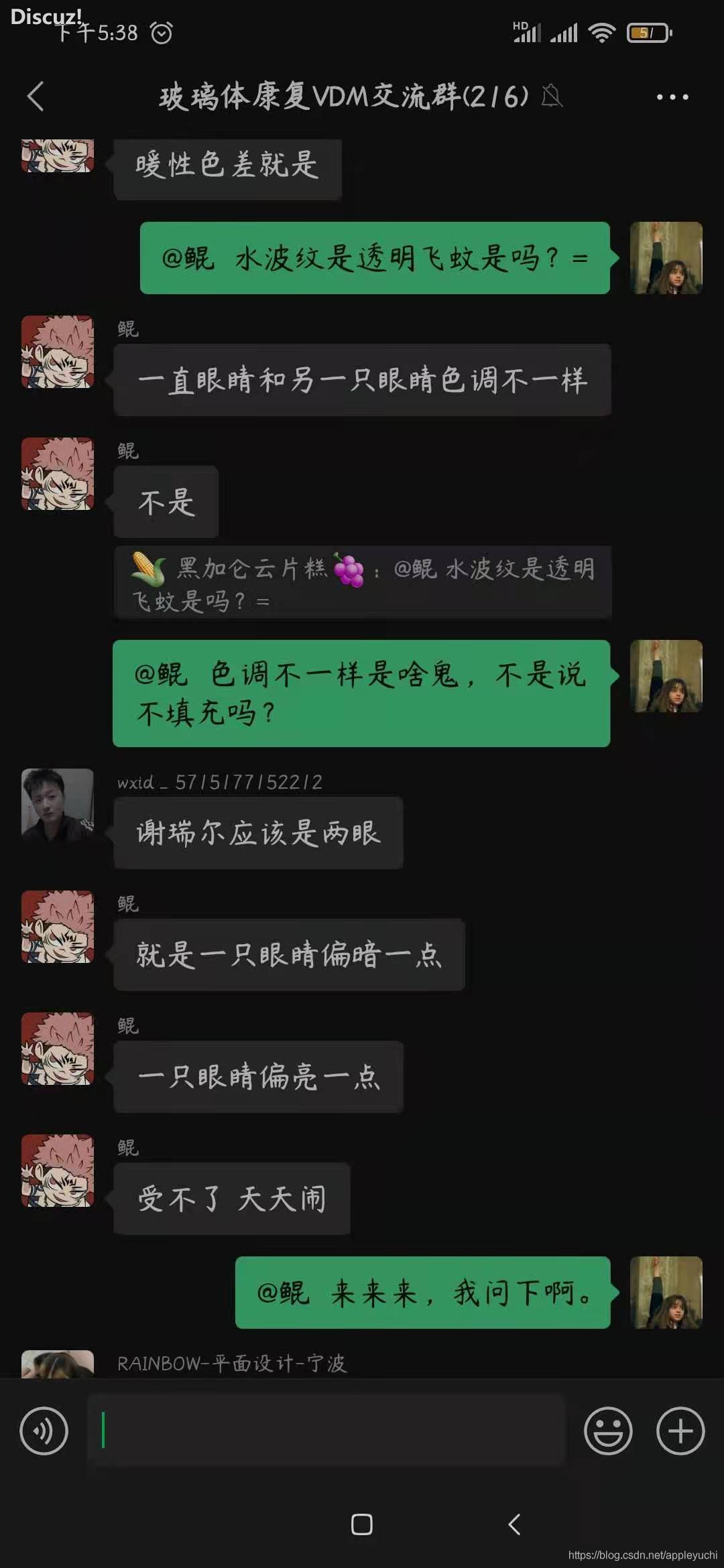Open the quoted 水波纹是透明飞蚊 reply
The width and height of the screenshot is (724, 1568).
coord(362,583)
